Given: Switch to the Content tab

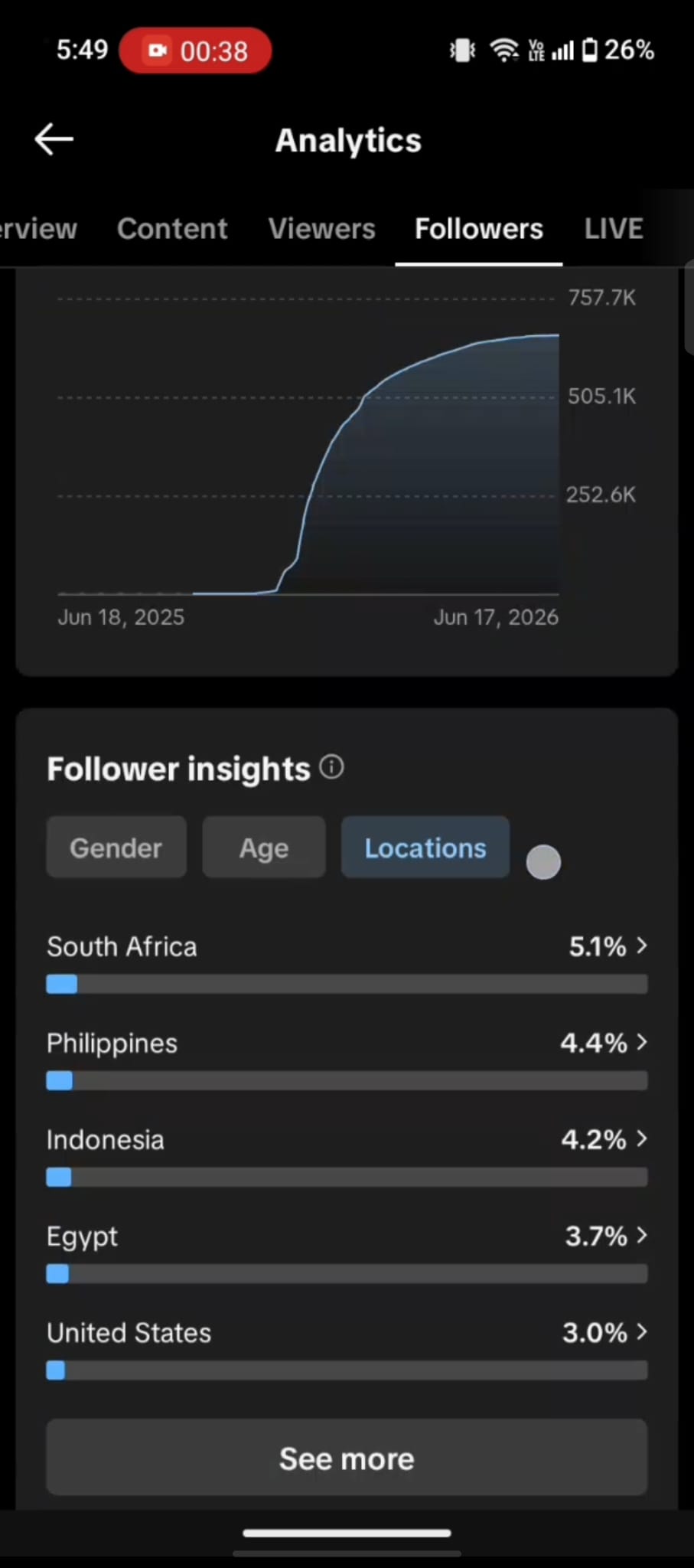Looking at the screenshot, I should pos(172,229).
